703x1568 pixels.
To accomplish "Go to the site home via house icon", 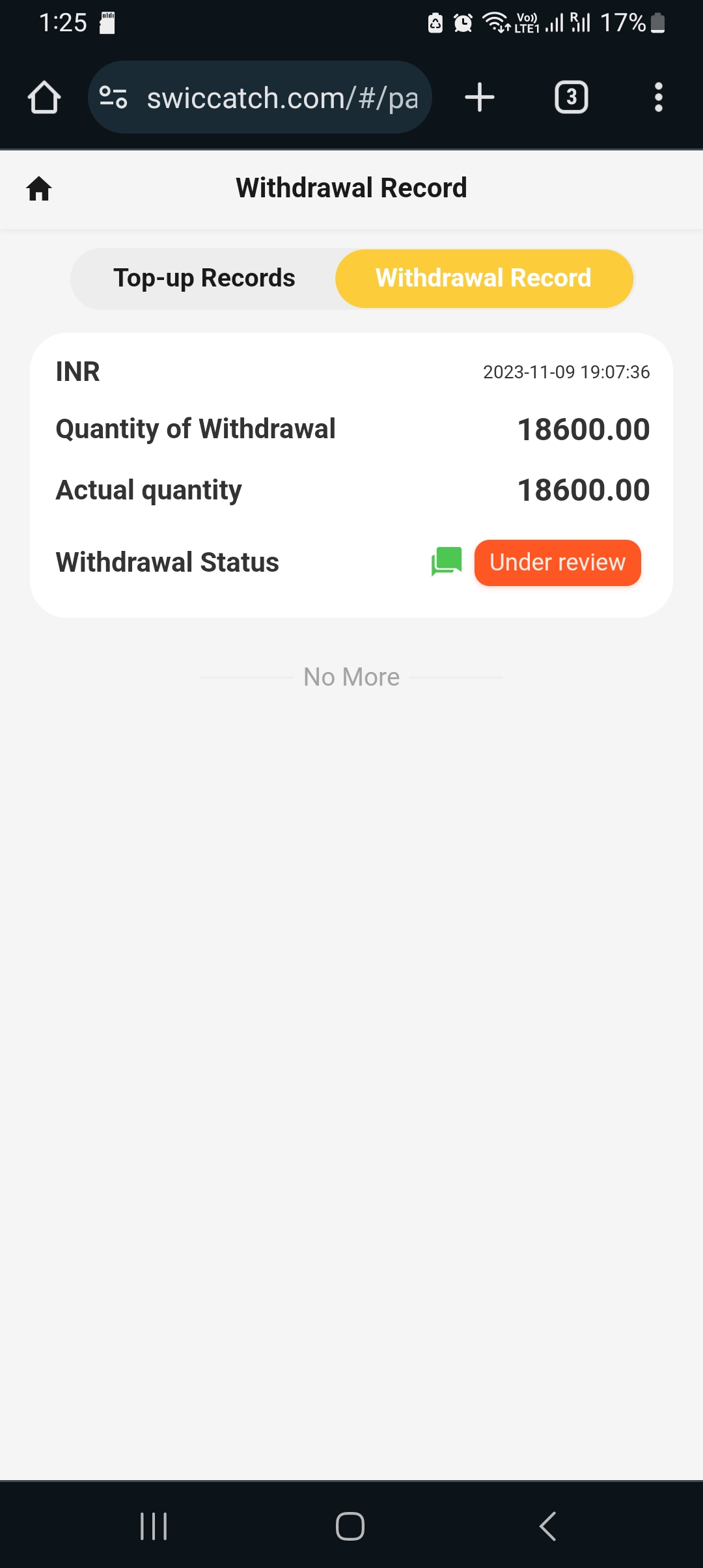I will (39, 189).
